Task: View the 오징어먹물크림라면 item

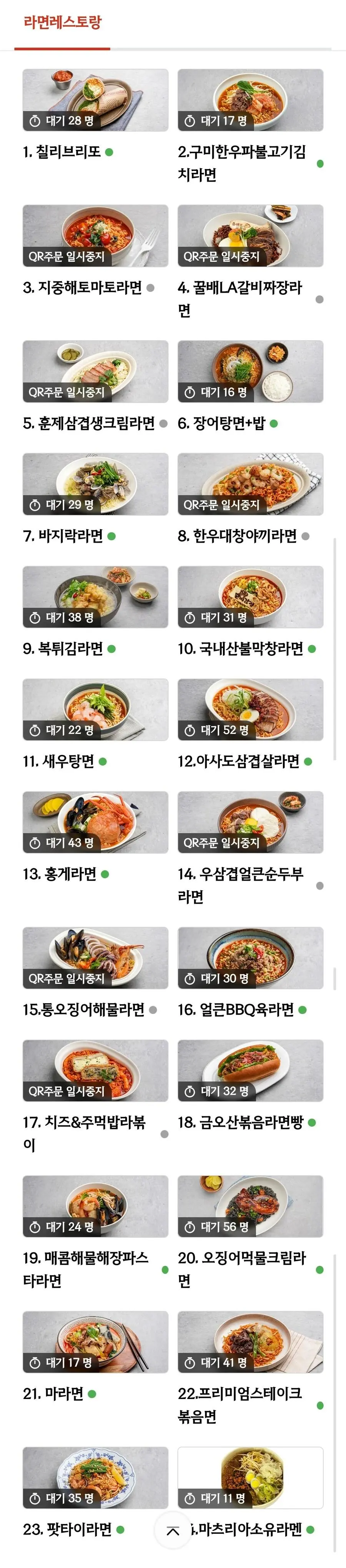Action: 250,1207
